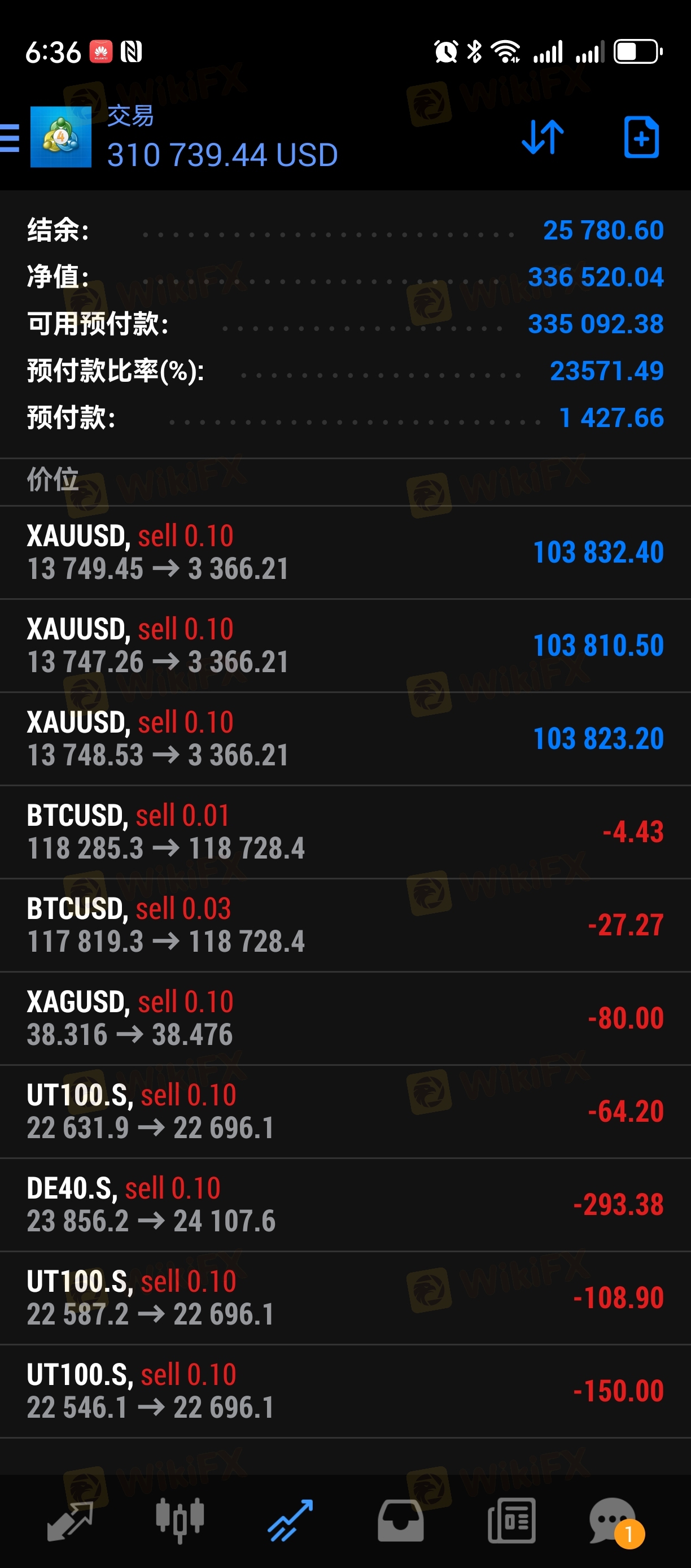691x1568 pixels.
Task: Open the DE40.S sell 0.10 position
Action: click(345, 1205)
